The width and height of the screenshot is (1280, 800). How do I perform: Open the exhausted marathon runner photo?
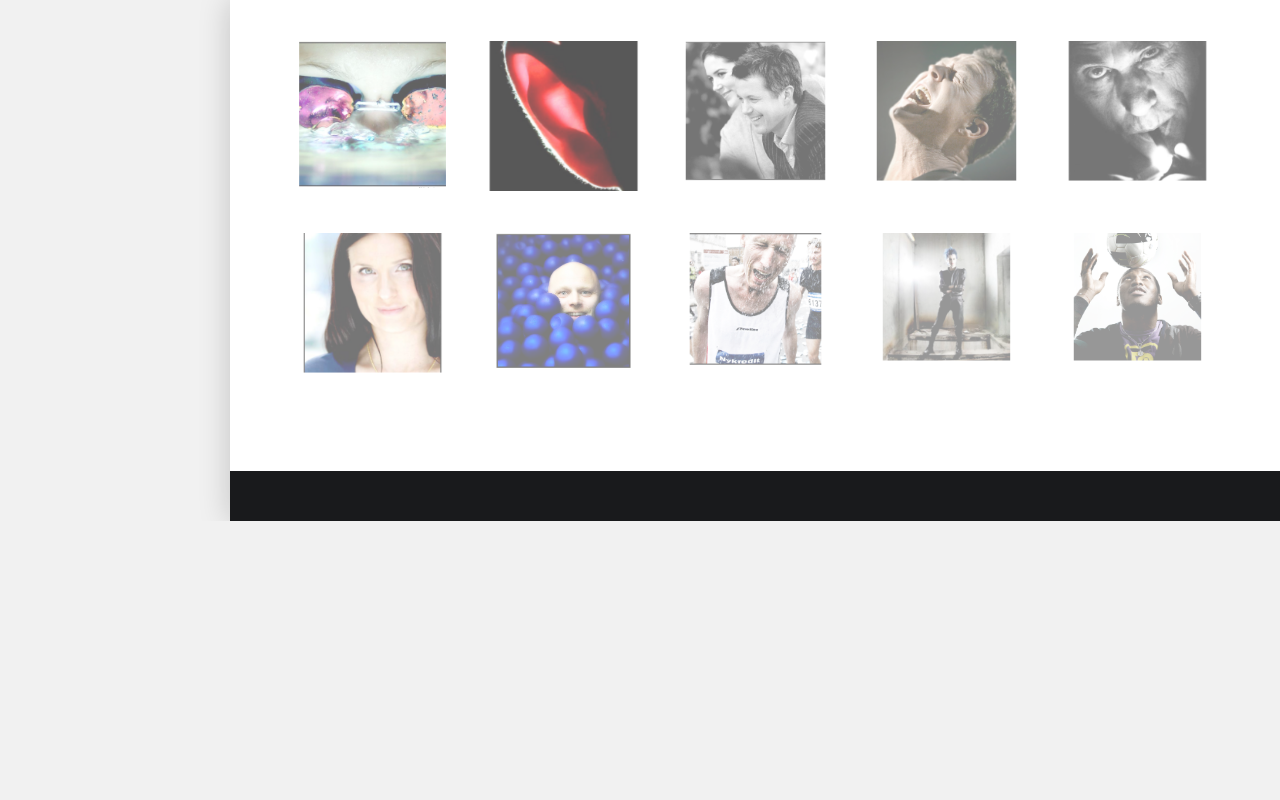[755, 299]
